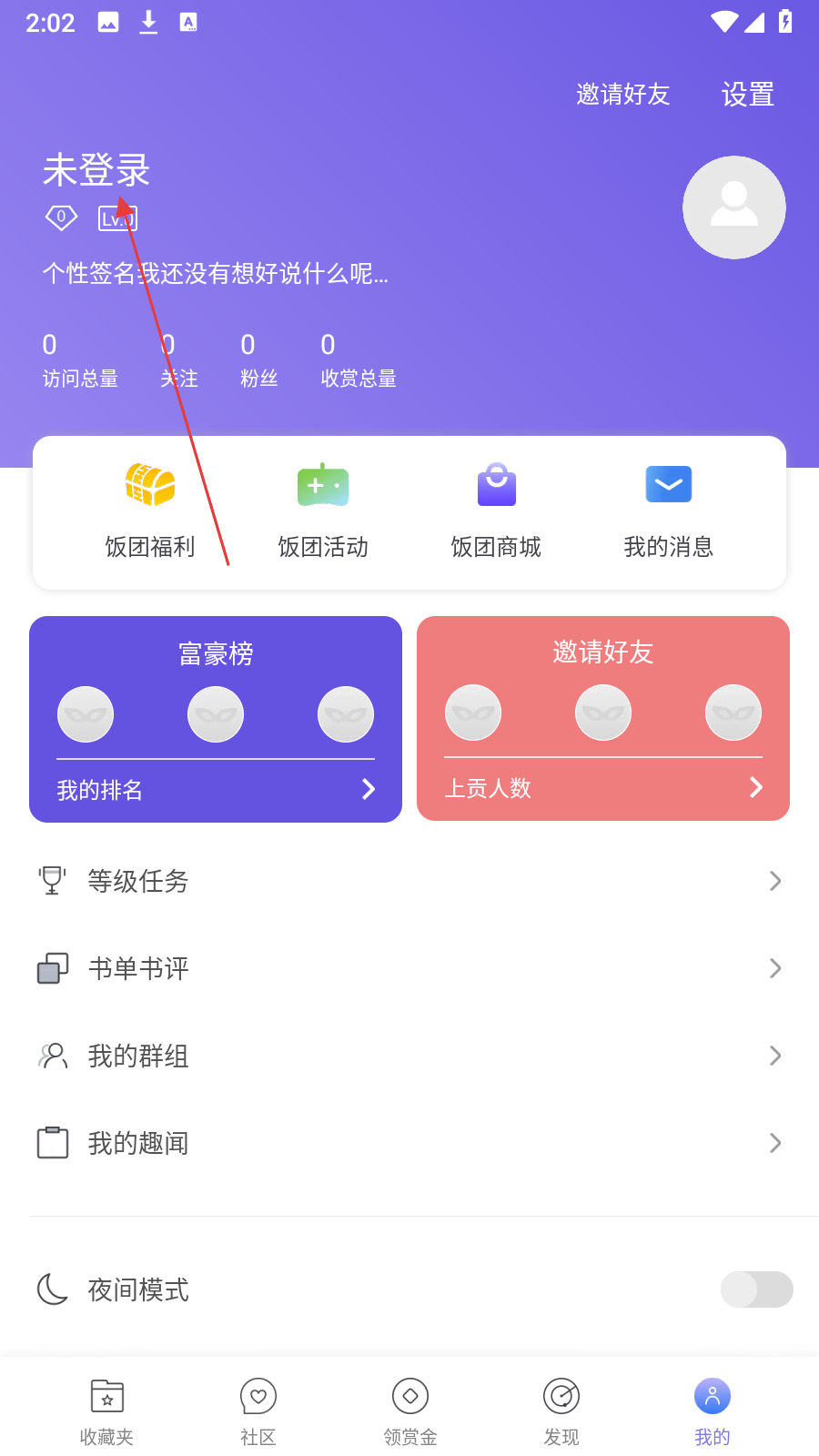This screenshot has width=819, height=1456.
Task: Switch to the 收藏夹 tab
Action: (x=106, y=1410)
